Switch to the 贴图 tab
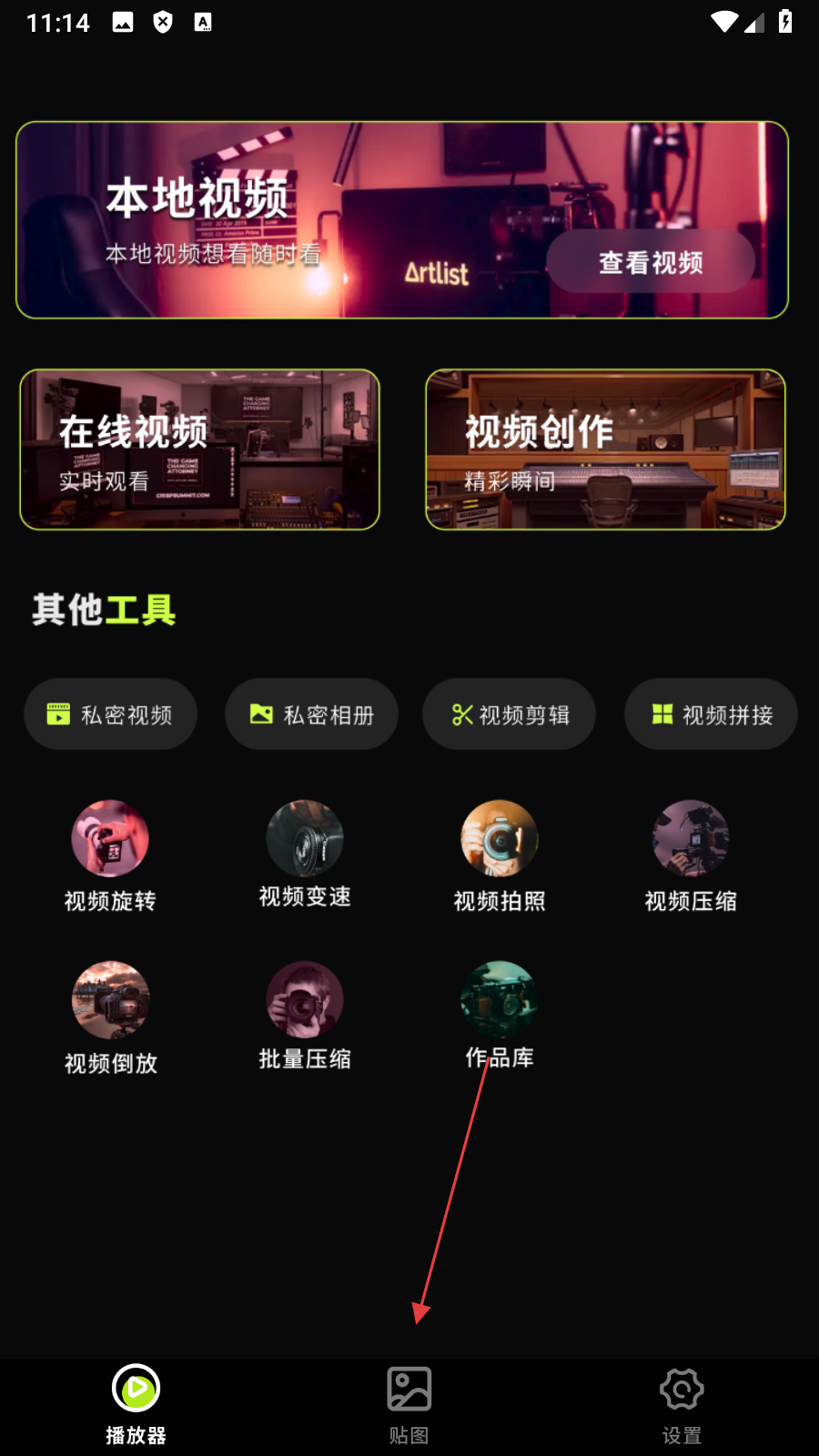 click(409, 1404)
